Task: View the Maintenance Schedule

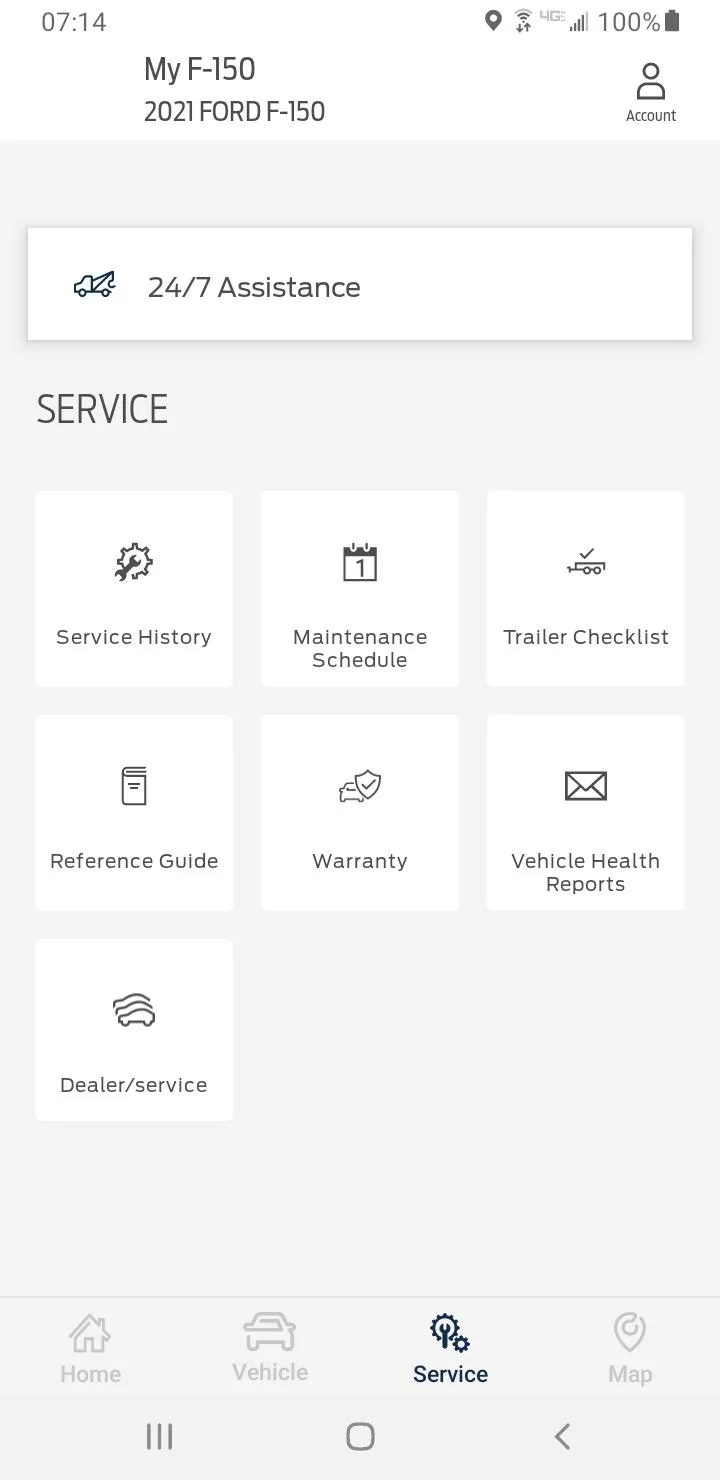Action: pyautogui.click(x=360, y=589)
